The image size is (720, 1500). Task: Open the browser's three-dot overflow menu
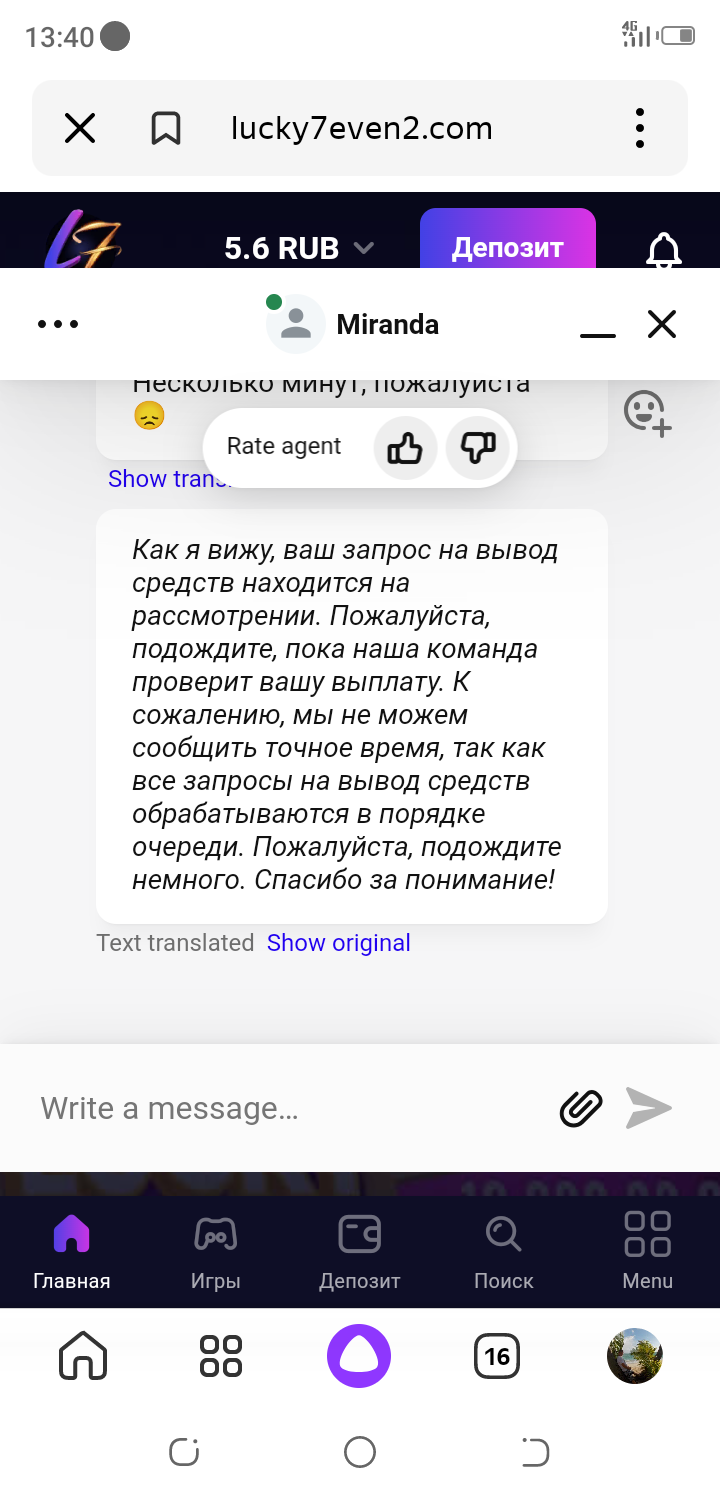coord(640,128)
